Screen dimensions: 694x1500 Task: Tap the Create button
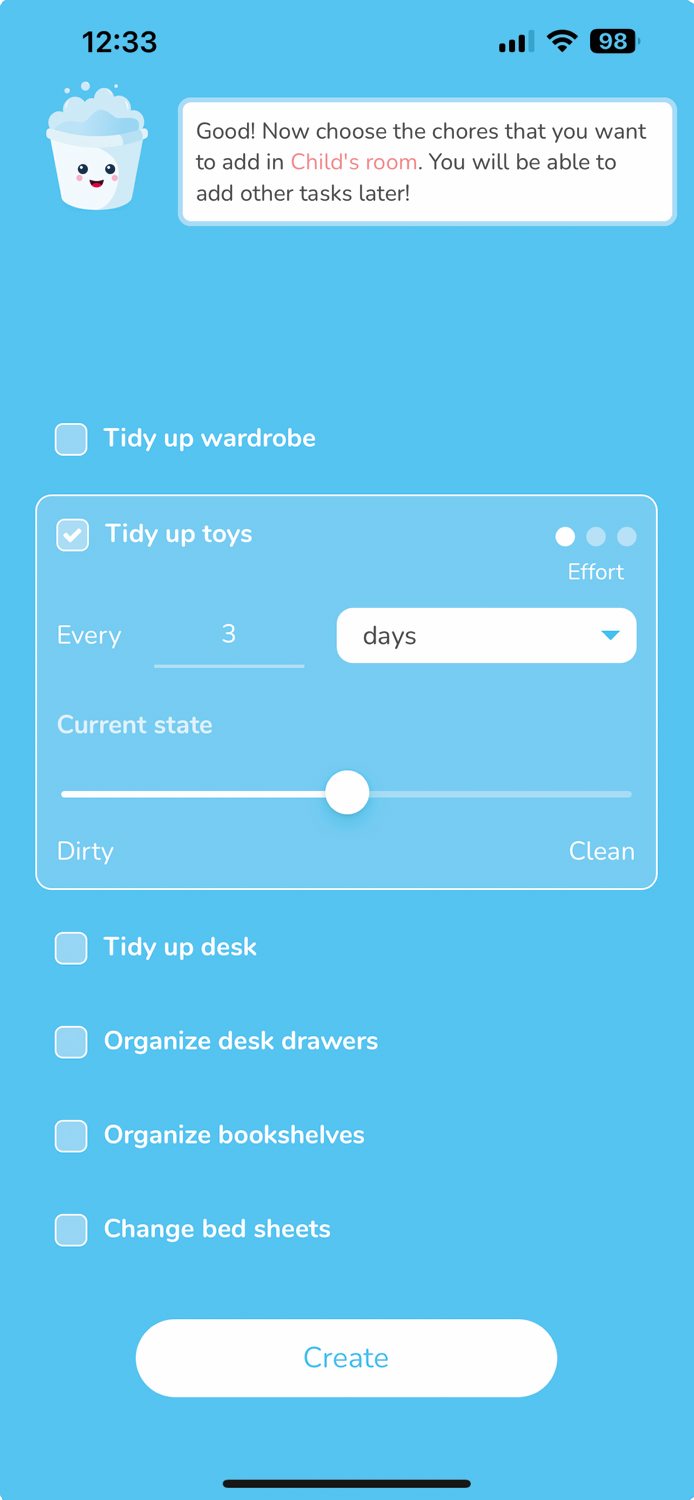coord(346,1358)
